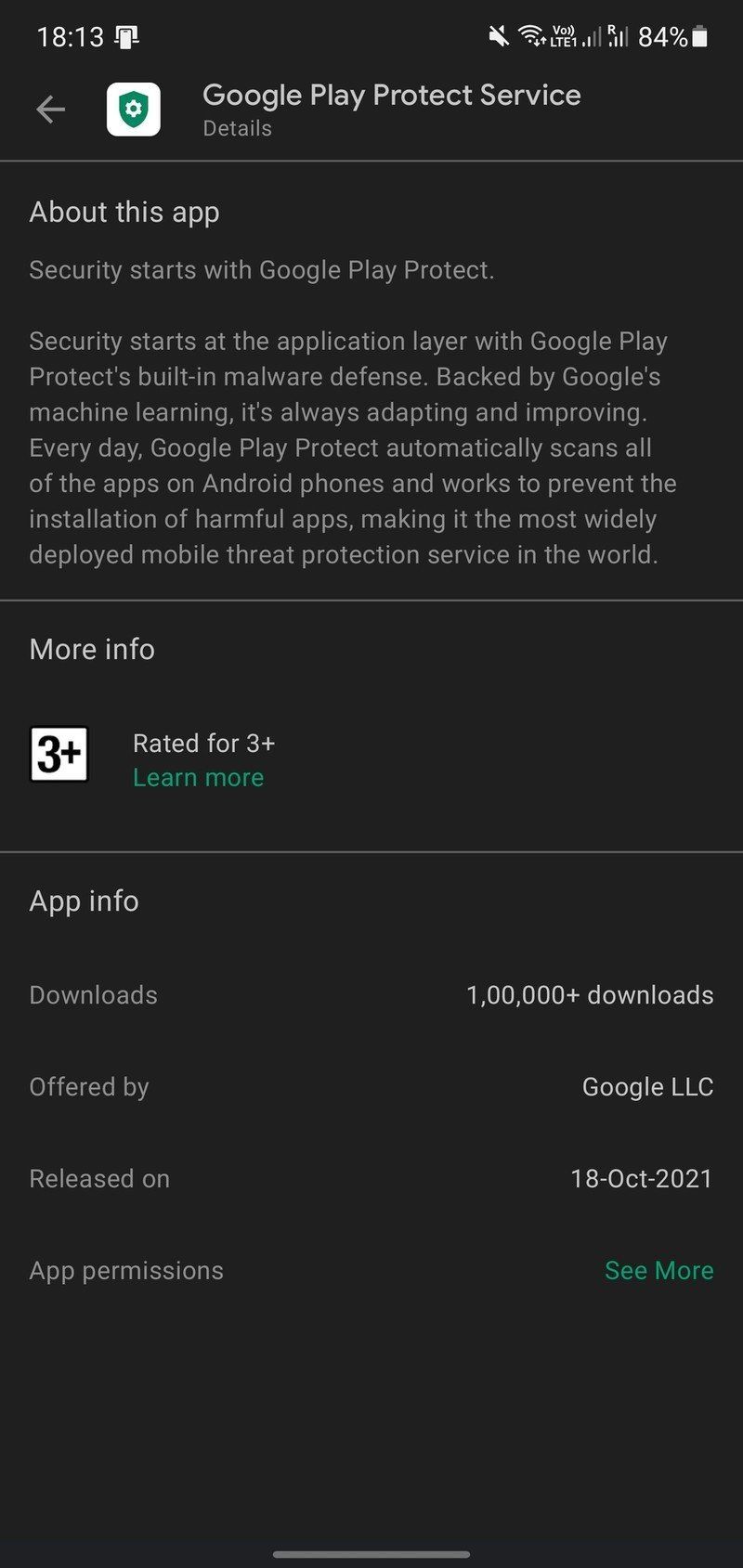
Task: Select the About this app section header
Action: pyautogui.click(x=124, y=212)
